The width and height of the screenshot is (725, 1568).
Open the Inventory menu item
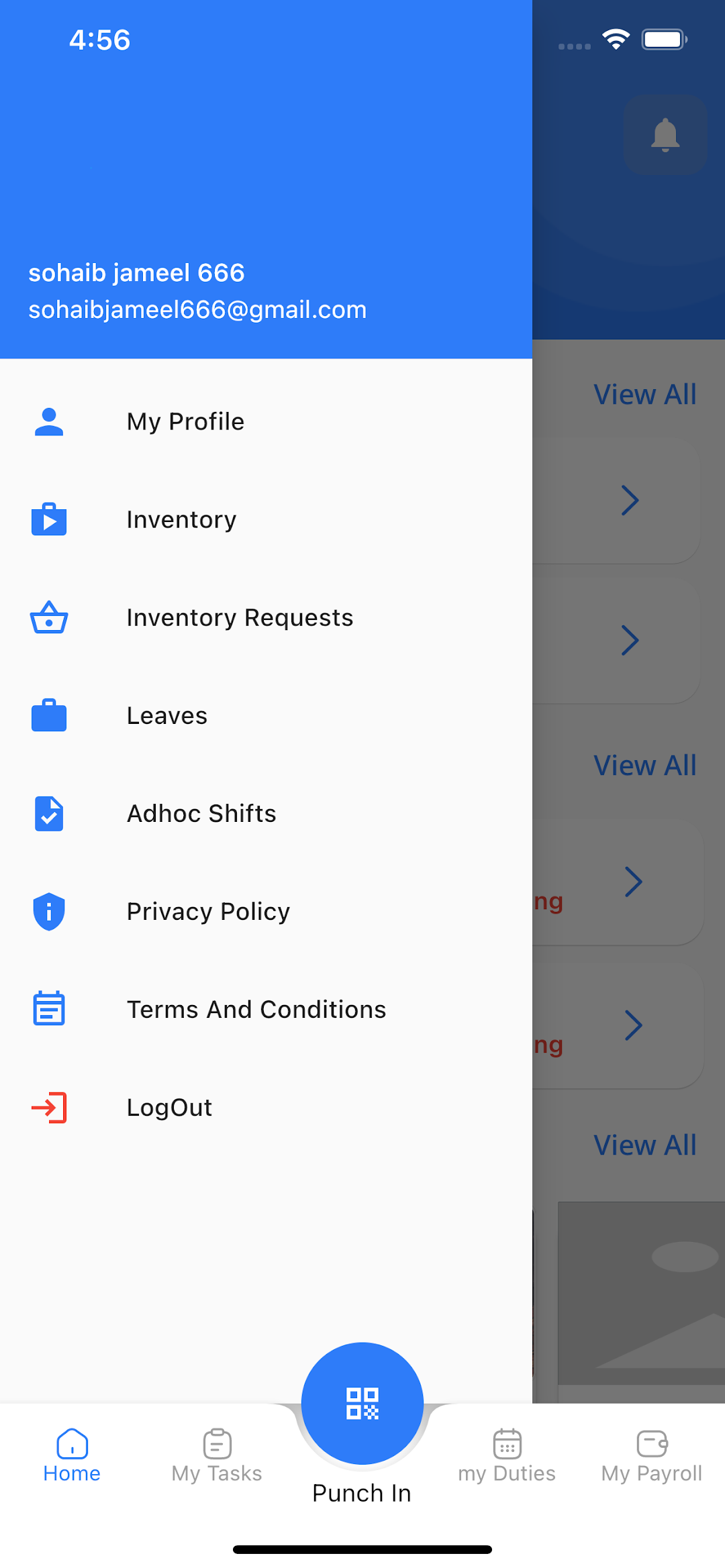(266, 519)
